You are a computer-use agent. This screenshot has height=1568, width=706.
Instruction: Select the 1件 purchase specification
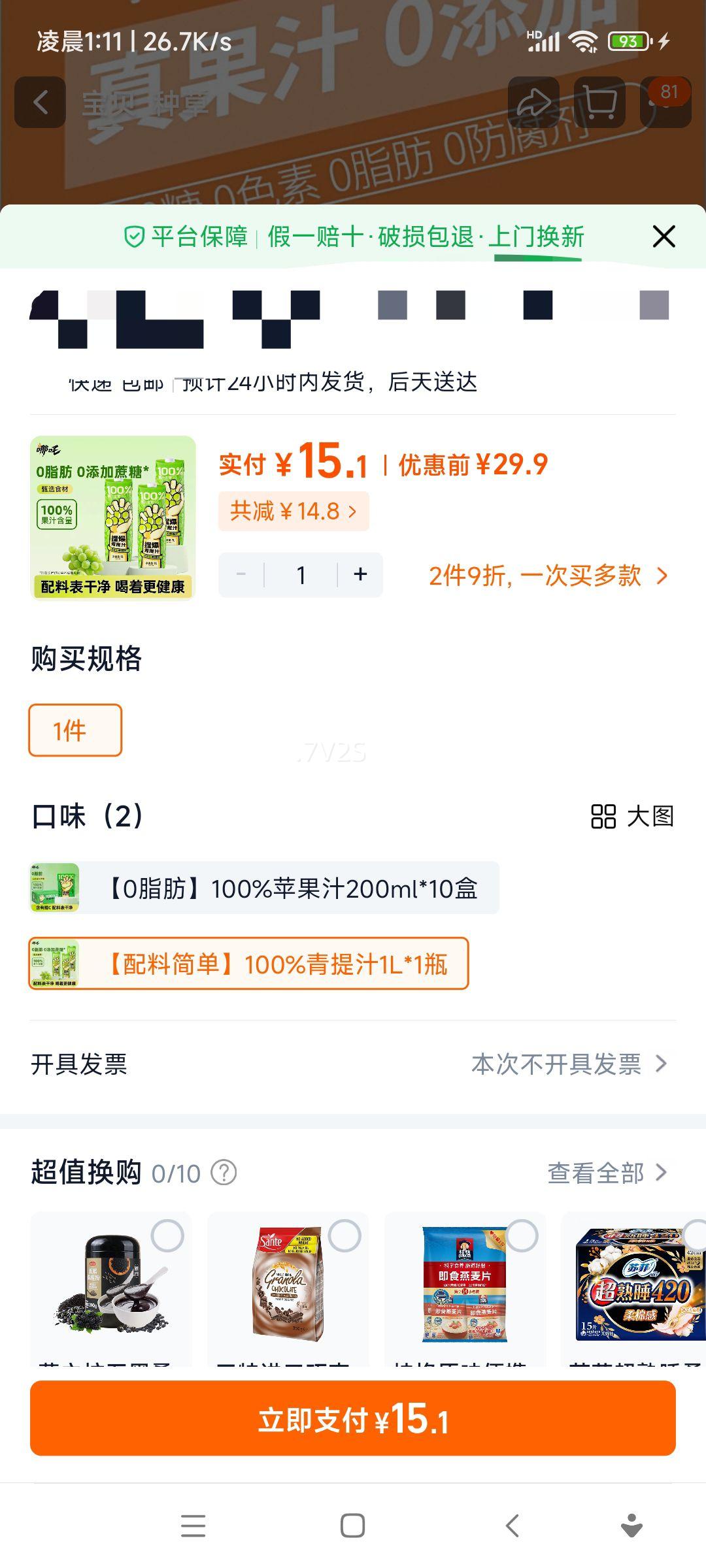click(75, 732)
